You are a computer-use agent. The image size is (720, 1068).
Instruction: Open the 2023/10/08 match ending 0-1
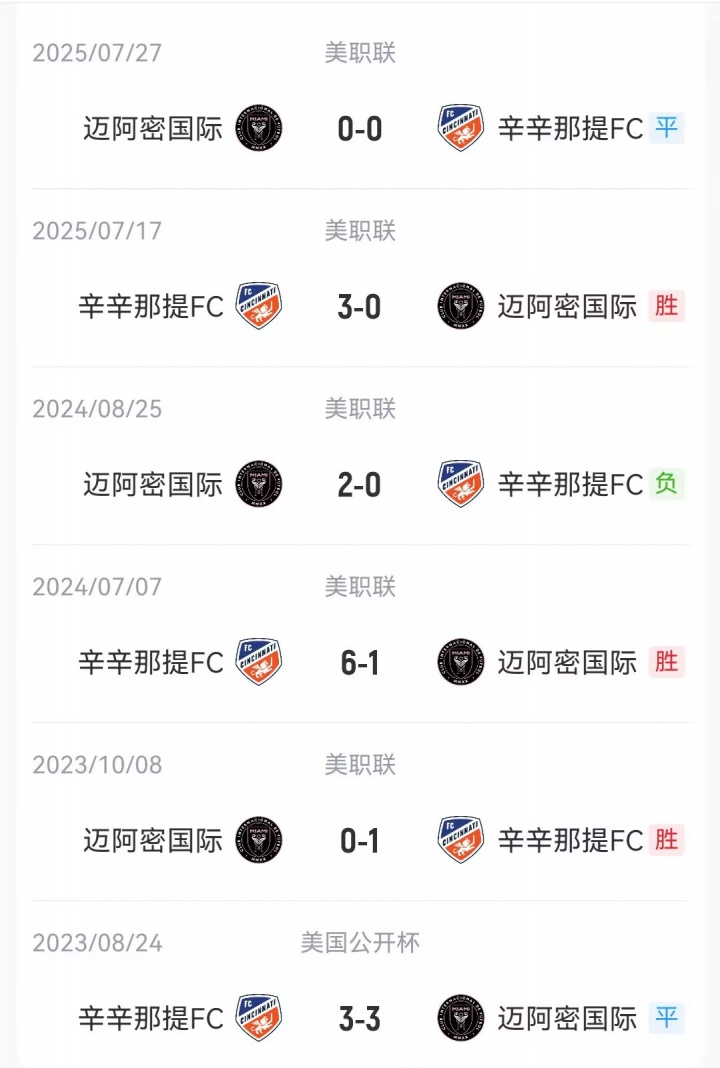pos(360,841)
